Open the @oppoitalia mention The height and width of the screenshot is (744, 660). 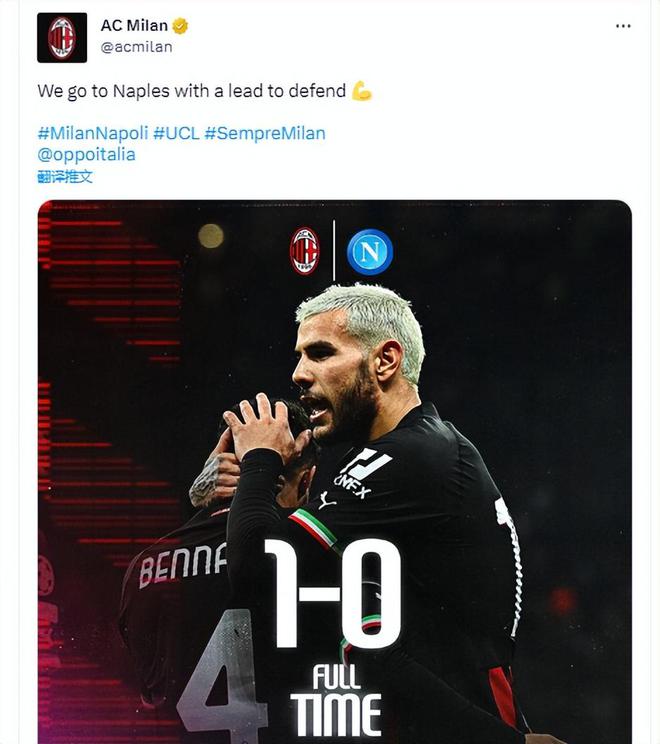point(86,155)
